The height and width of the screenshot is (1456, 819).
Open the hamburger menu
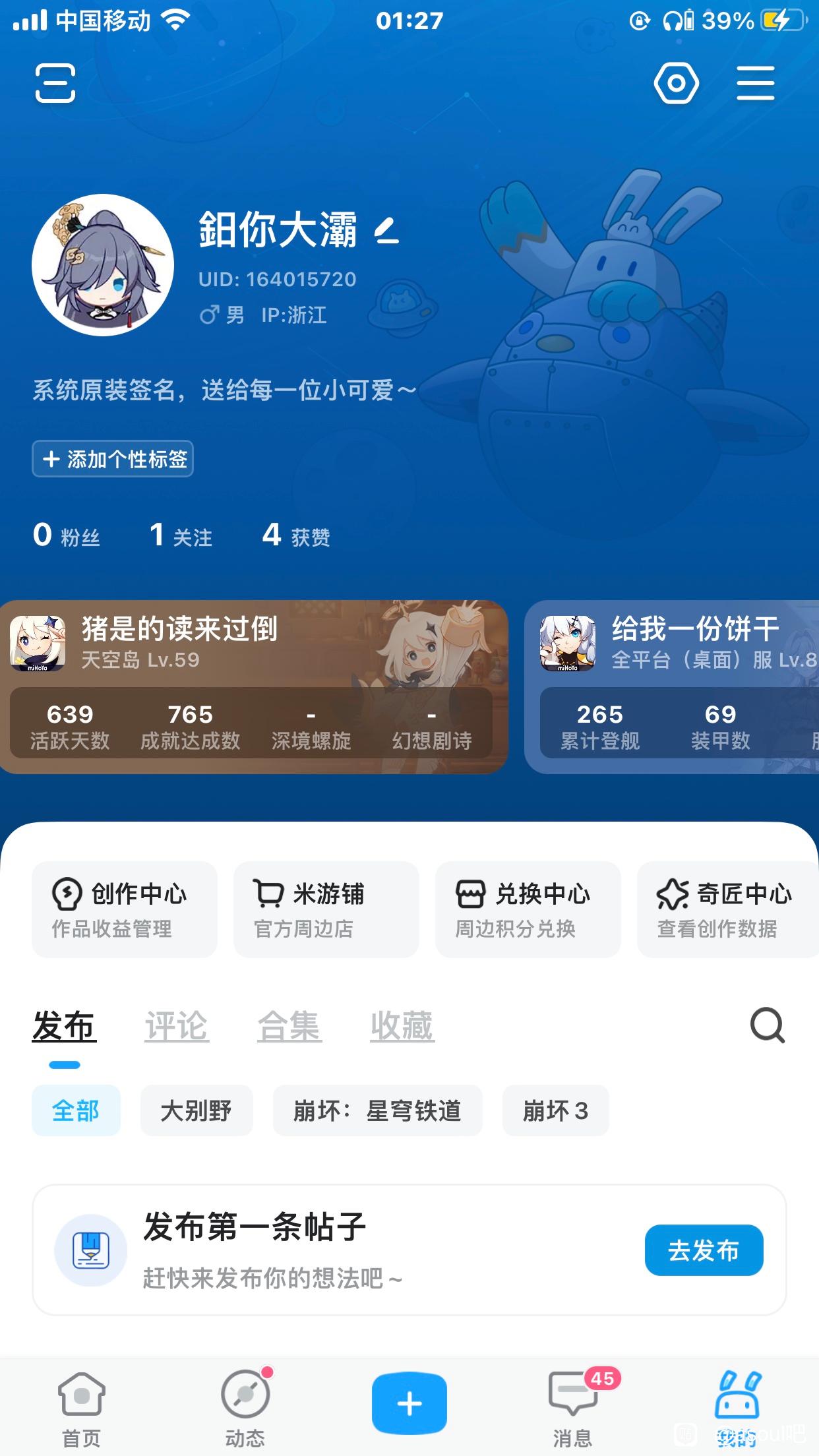pos(755,83)
